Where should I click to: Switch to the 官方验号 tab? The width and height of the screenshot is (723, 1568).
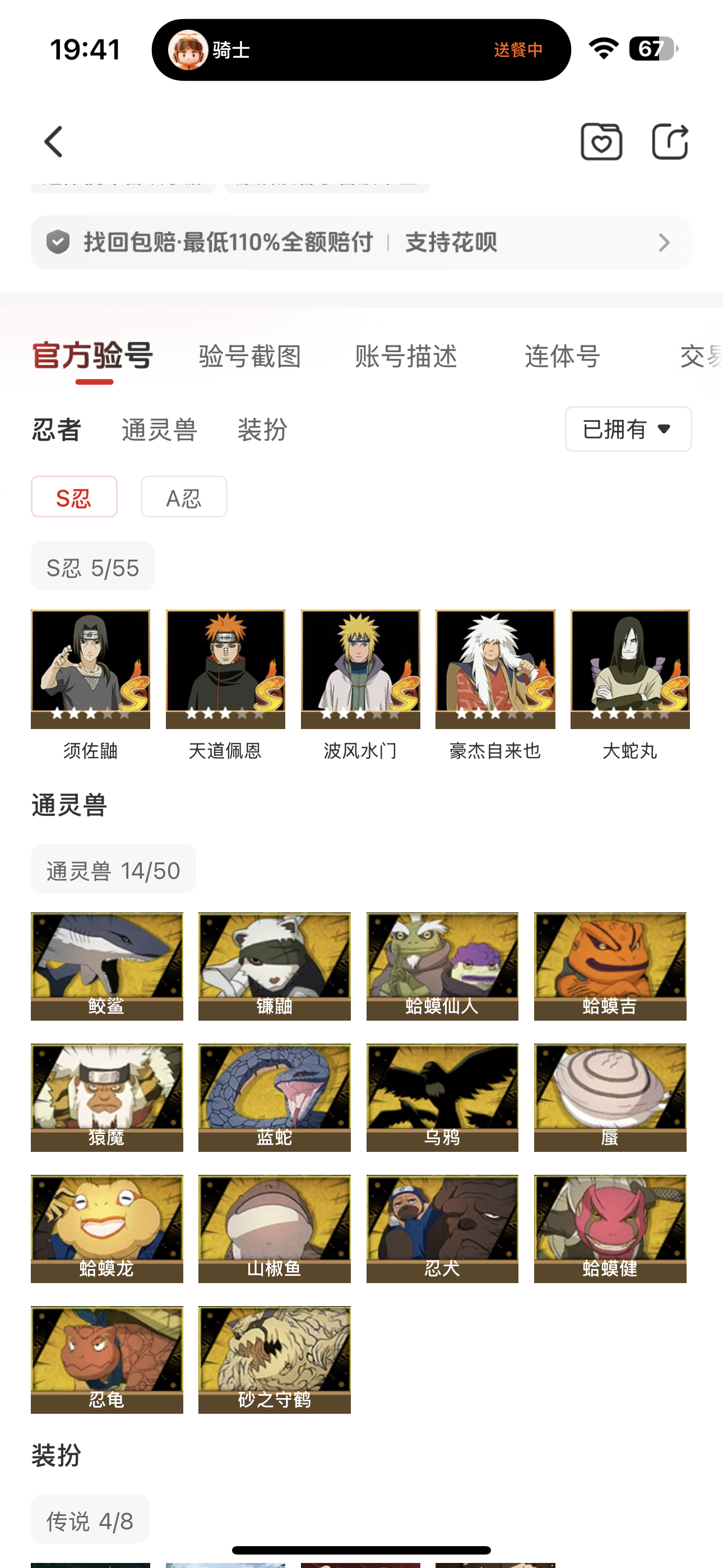(x=92, y=356)
